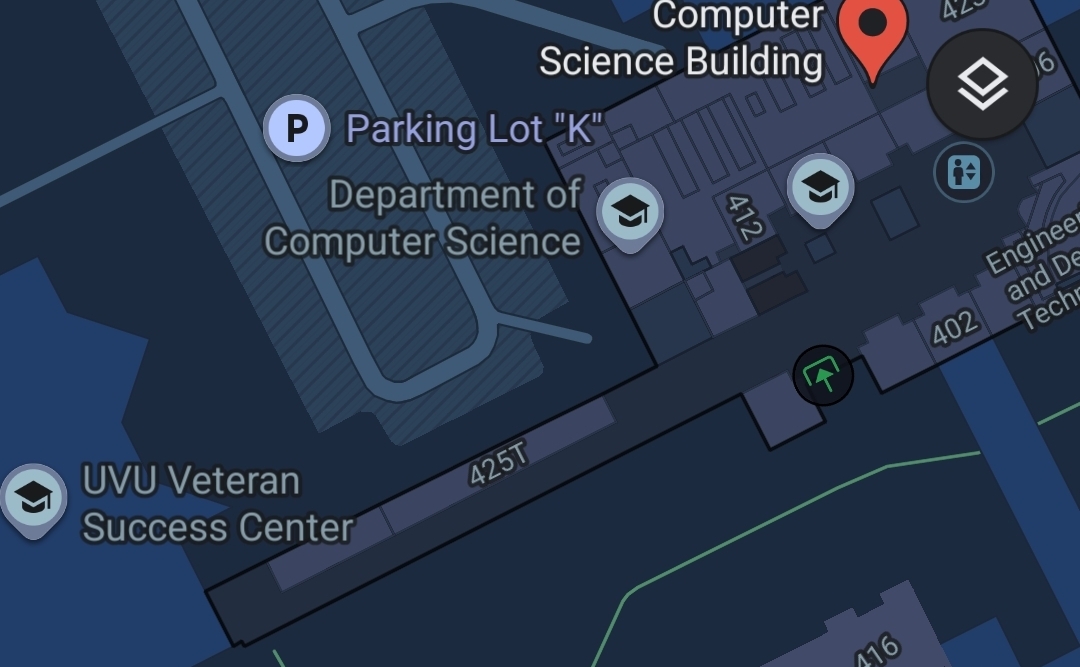Screen dimensions: 1080x667
Task: Tap the green entrance marker icon
Action: pos(822,376)
